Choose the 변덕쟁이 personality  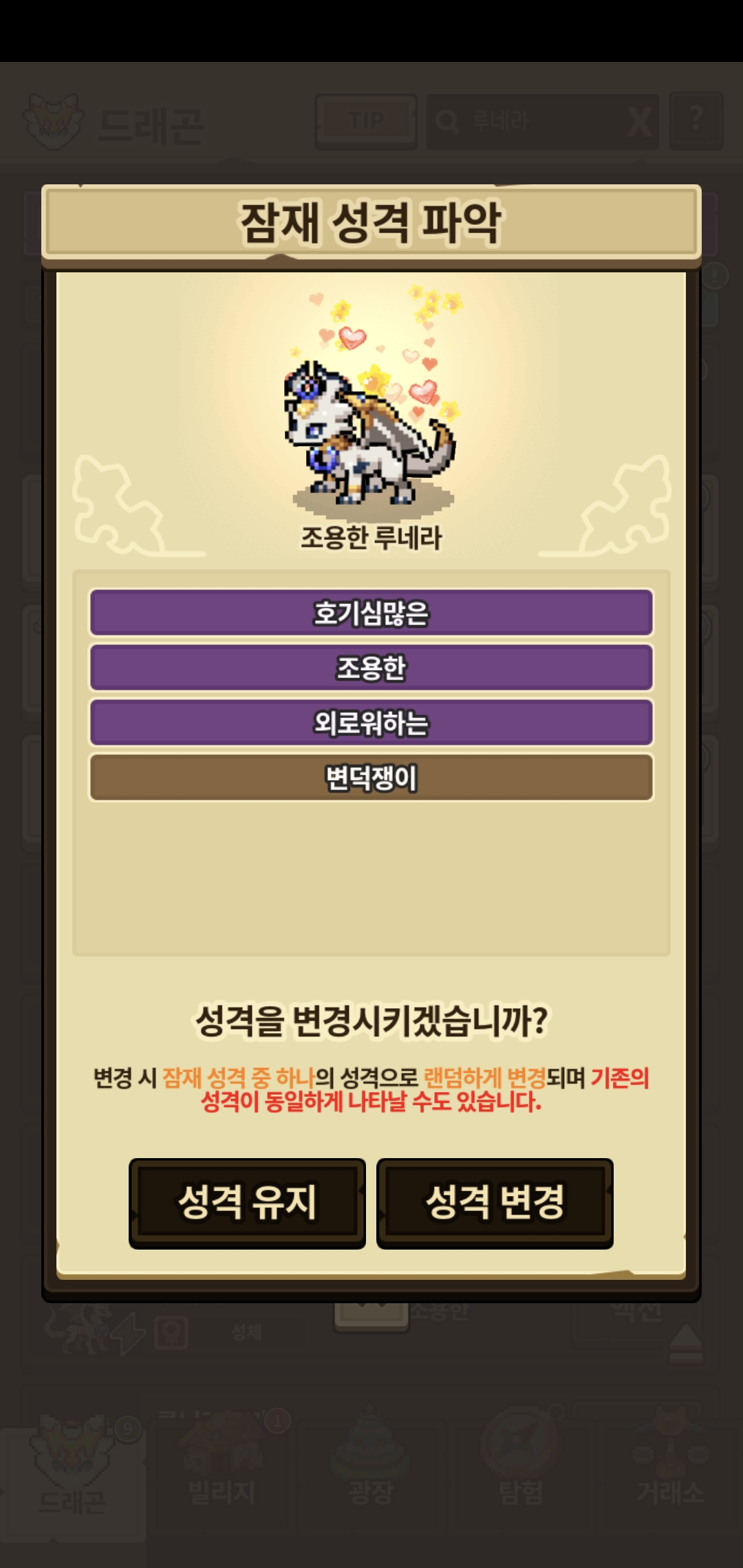pyautogui.click(x=371, y=778)
